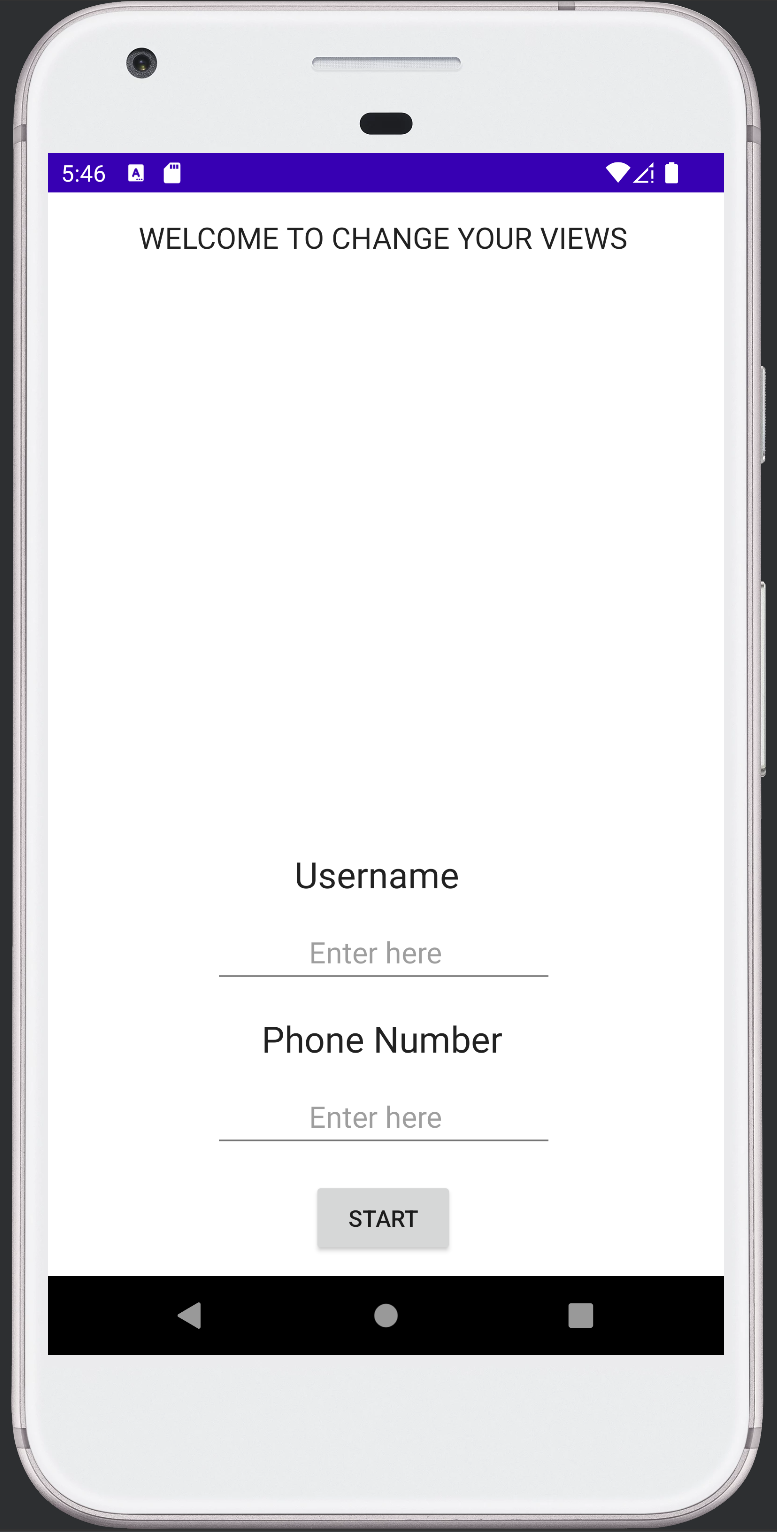
Task: Tap the Username text field
Action: 383,953
